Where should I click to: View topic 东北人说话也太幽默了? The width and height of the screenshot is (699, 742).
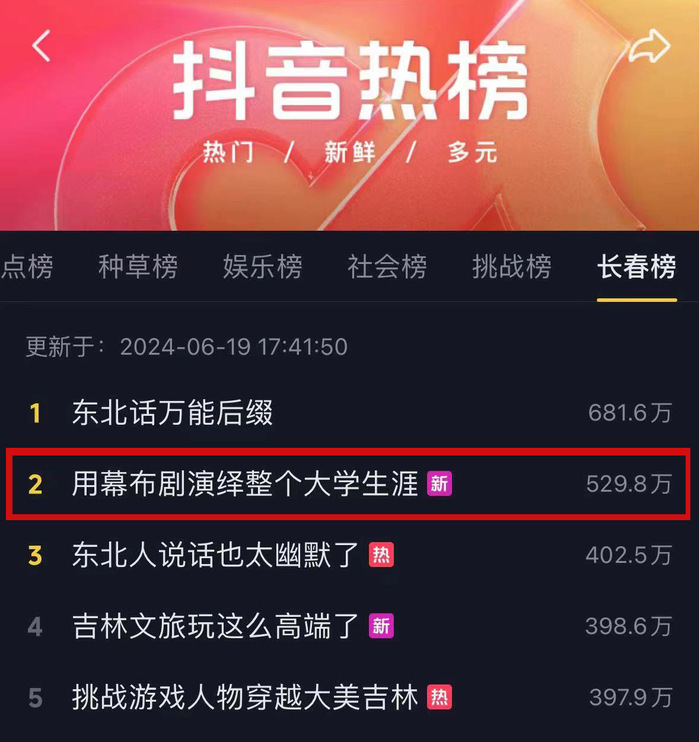tap(215, 555)
